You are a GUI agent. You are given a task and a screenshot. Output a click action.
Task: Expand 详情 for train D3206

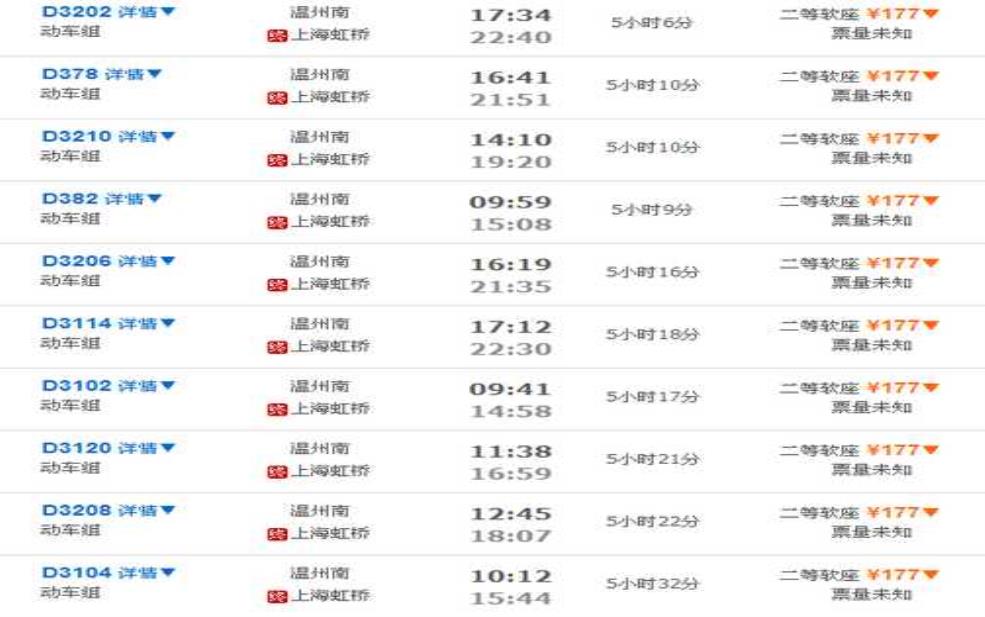point(146,261)
